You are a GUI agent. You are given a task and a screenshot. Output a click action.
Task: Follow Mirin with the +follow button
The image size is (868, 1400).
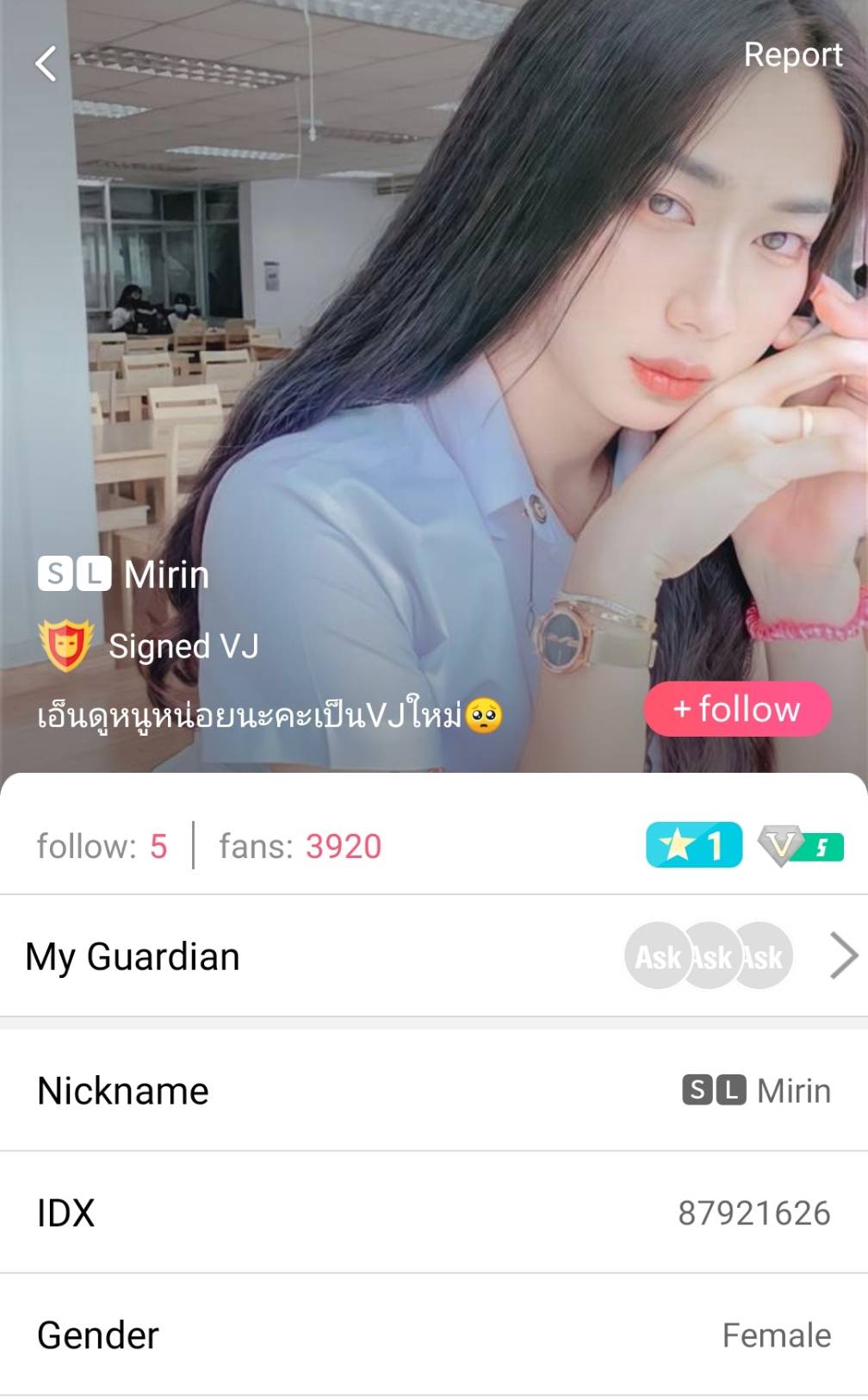point(737,709)
